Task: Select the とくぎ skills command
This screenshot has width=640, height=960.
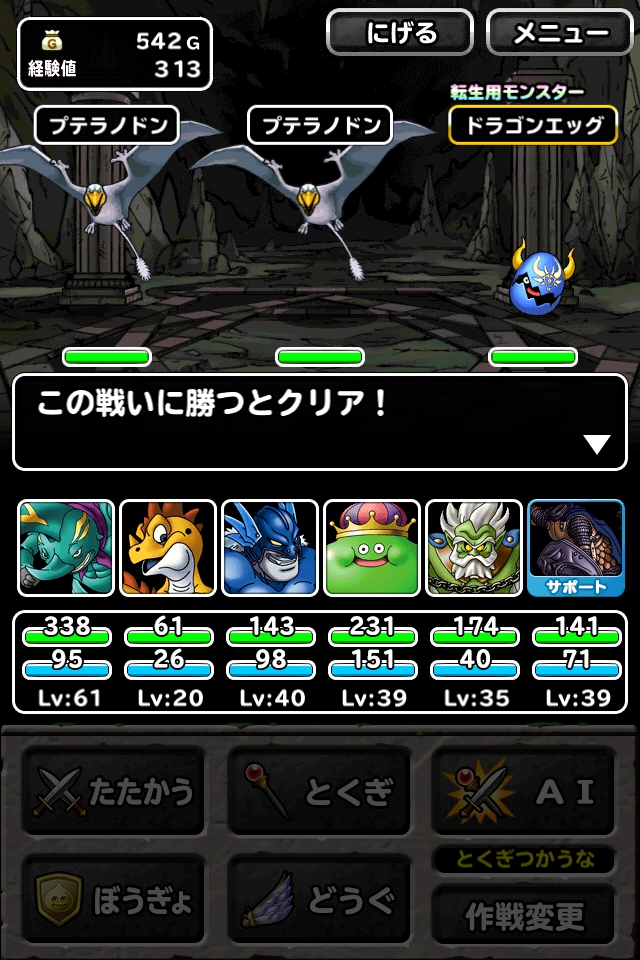Action: click(319, 790)
